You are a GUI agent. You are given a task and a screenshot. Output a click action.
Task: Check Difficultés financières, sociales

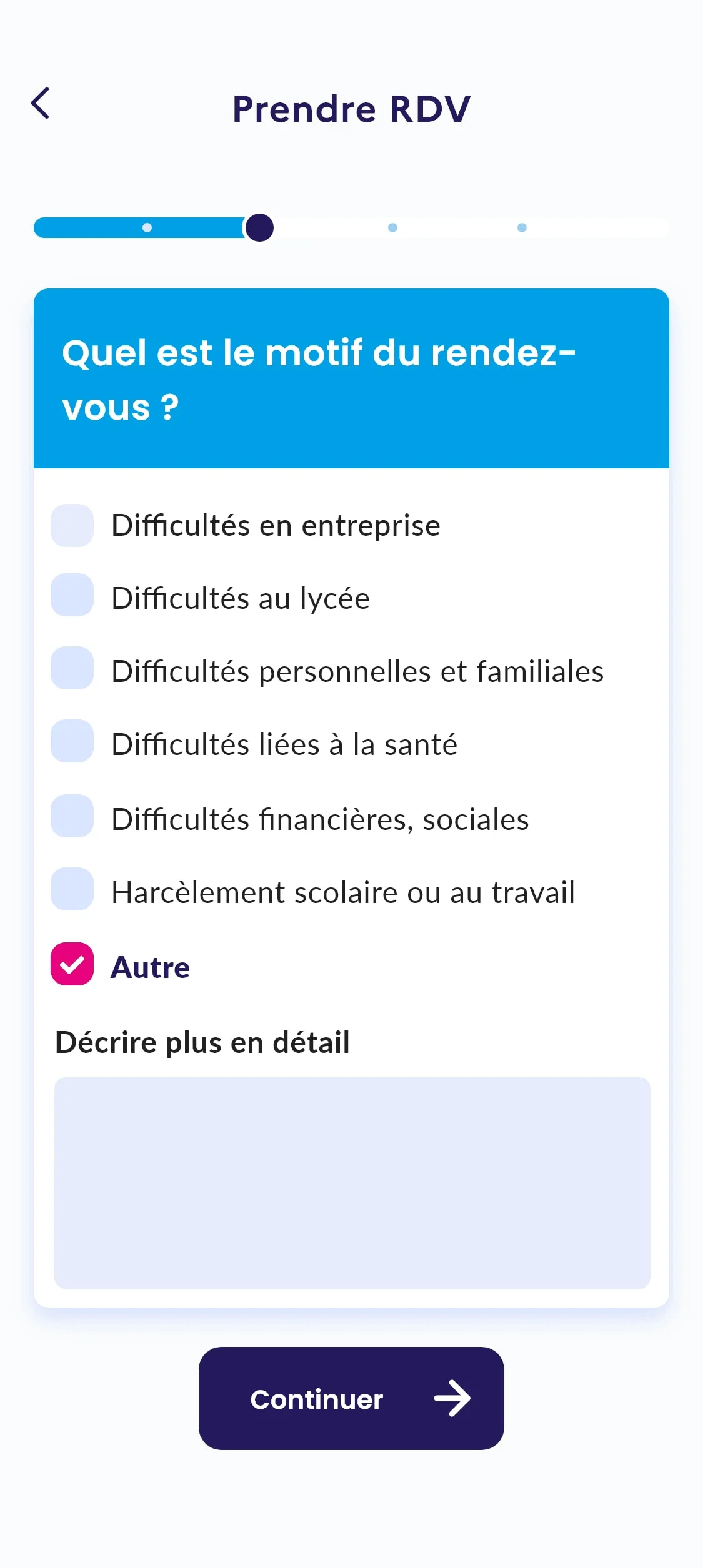click(72, 817)
